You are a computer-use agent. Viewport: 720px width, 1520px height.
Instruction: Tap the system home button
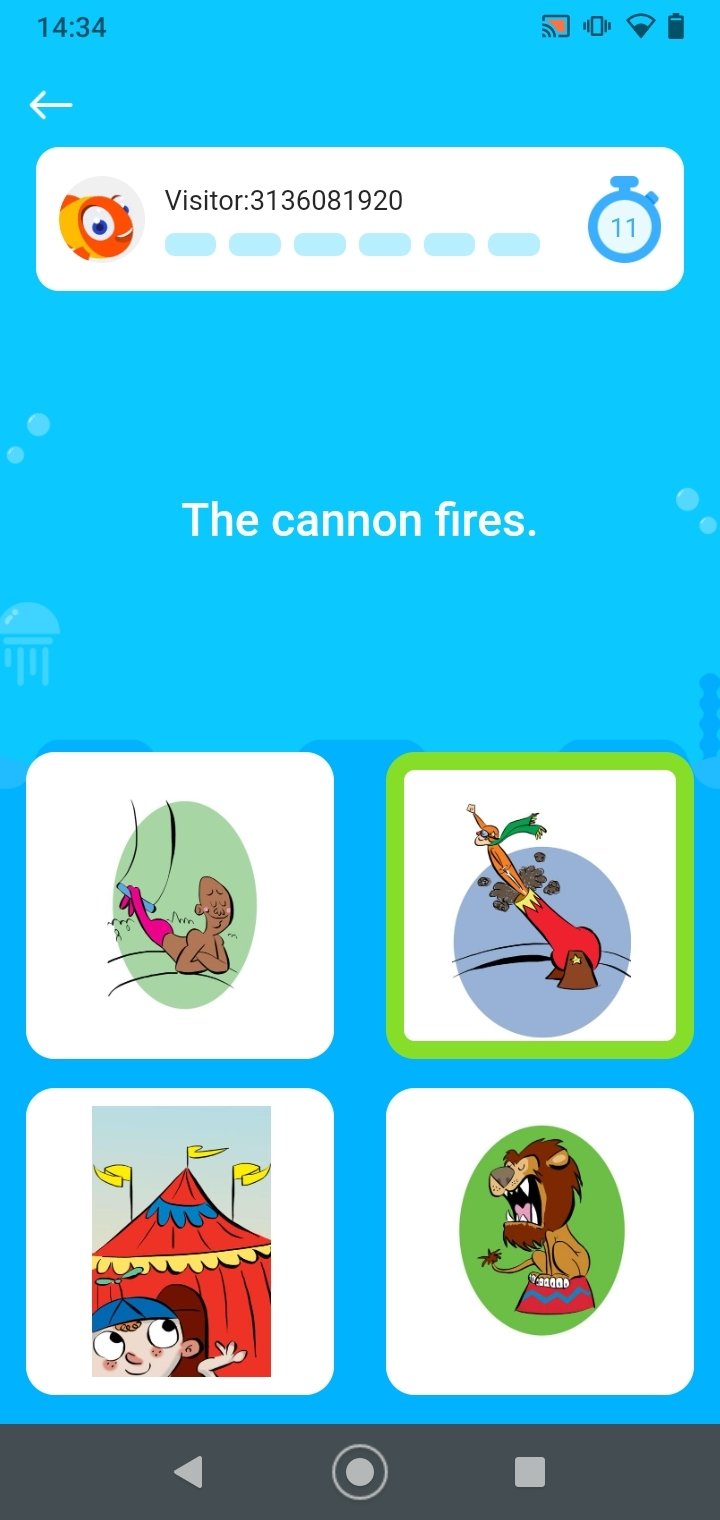tap(360, 1472)
